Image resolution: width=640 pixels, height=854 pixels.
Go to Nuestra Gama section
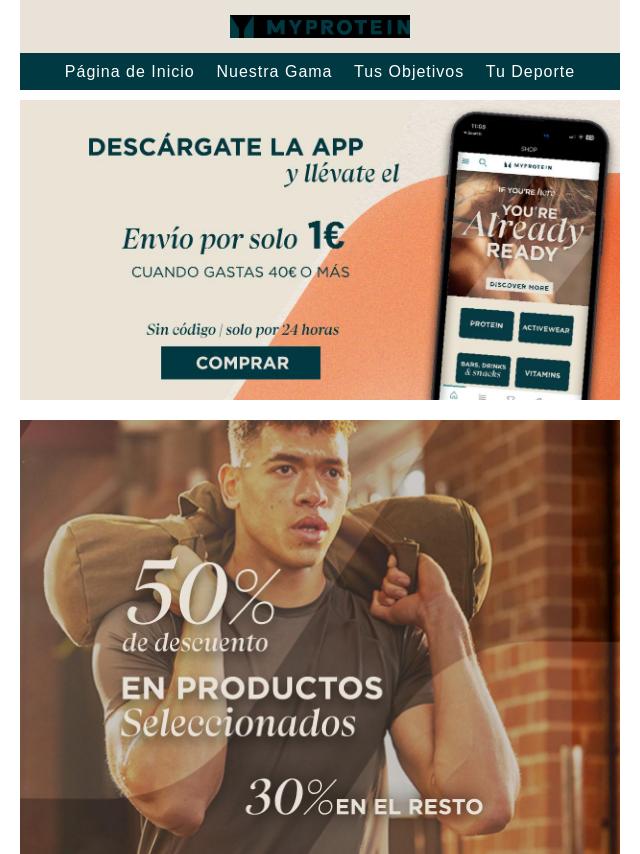point(274,72)
